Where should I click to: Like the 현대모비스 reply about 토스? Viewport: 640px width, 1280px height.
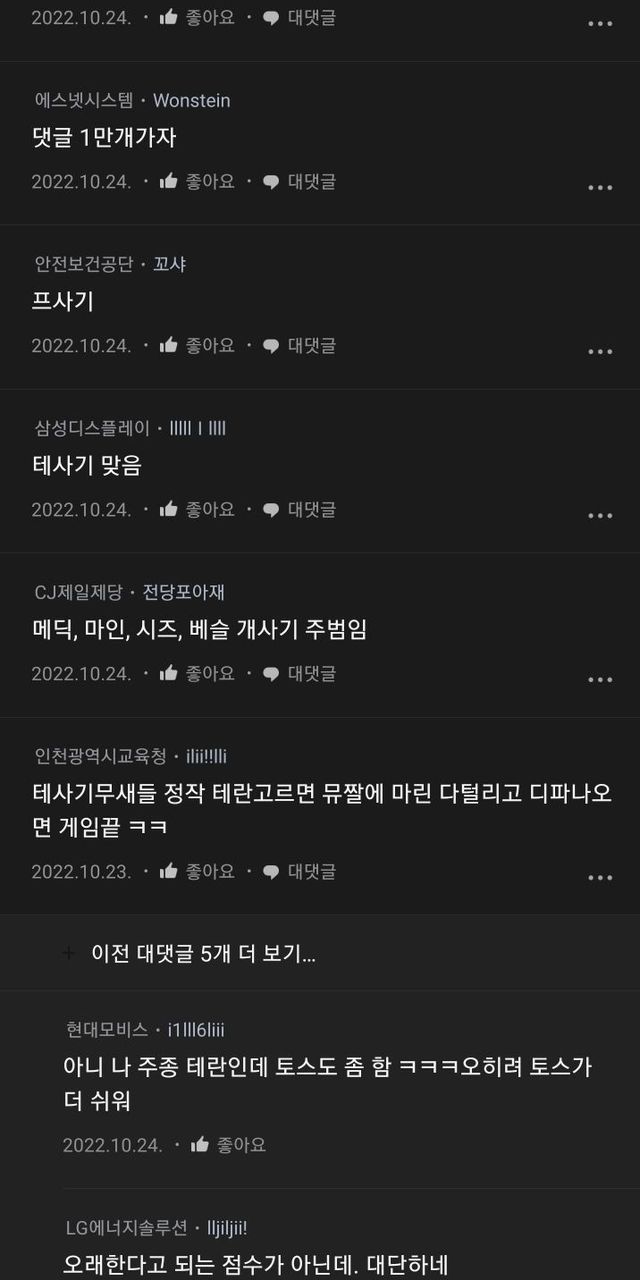(x=228, y=1146)
